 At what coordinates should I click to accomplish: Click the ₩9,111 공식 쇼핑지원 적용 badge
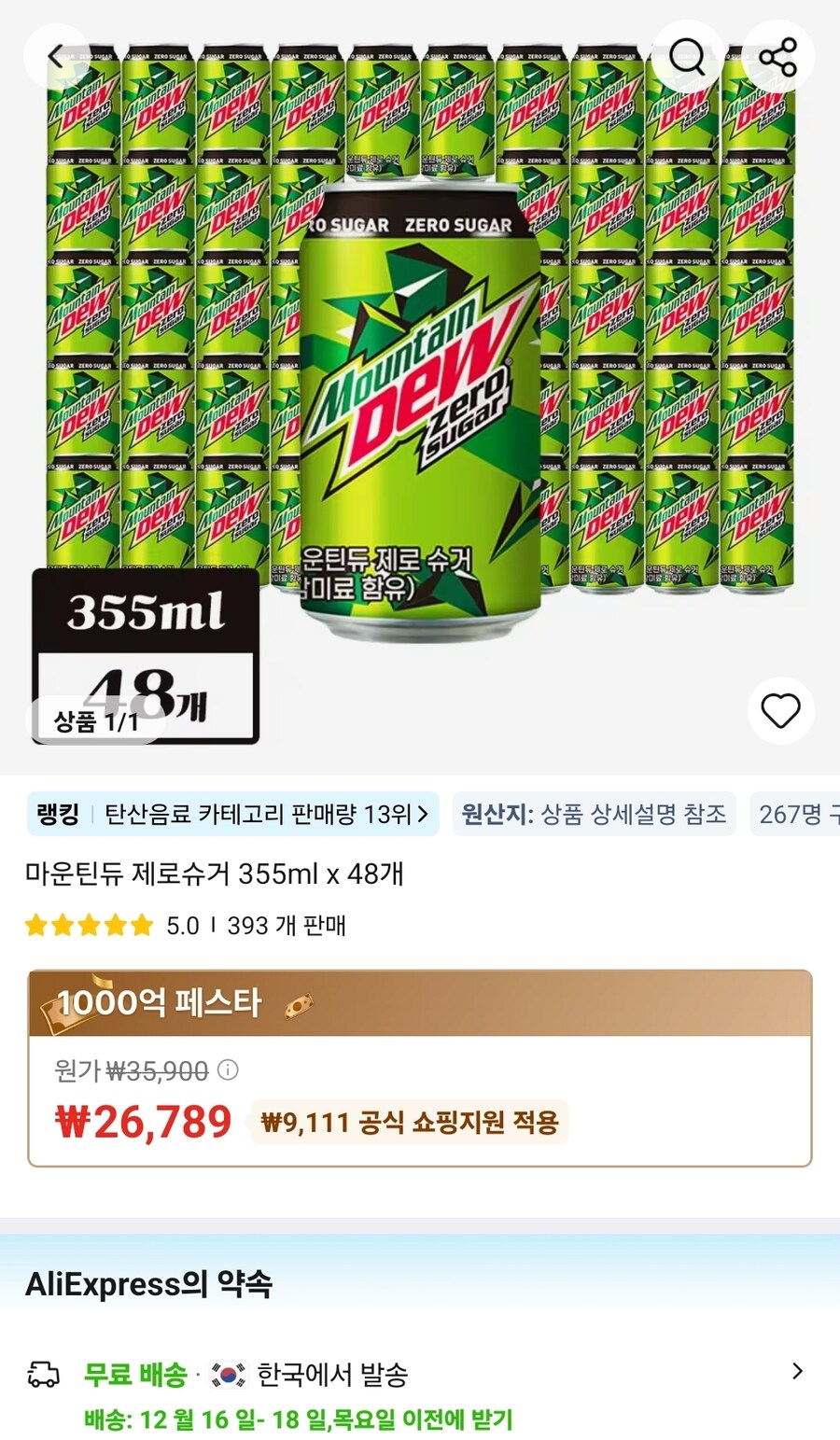[410, 1123]
